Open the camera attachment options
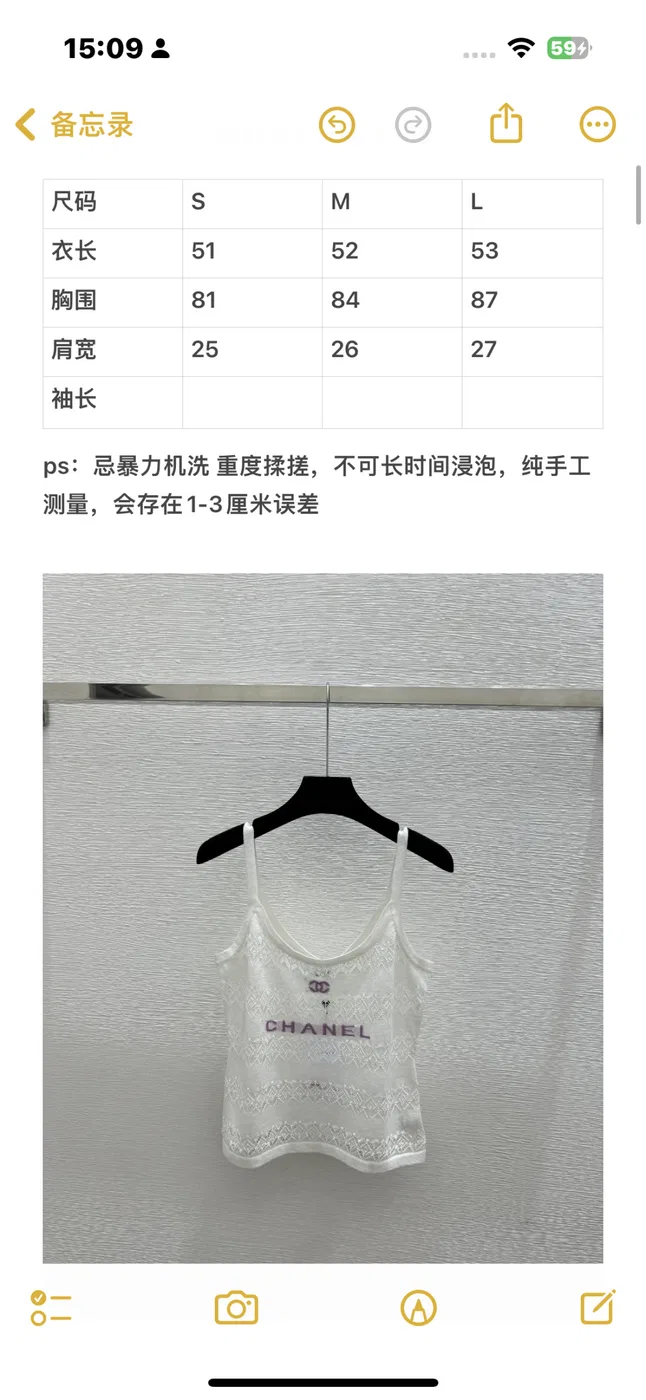This screenshot has height=1400, width=646. 236,1308
